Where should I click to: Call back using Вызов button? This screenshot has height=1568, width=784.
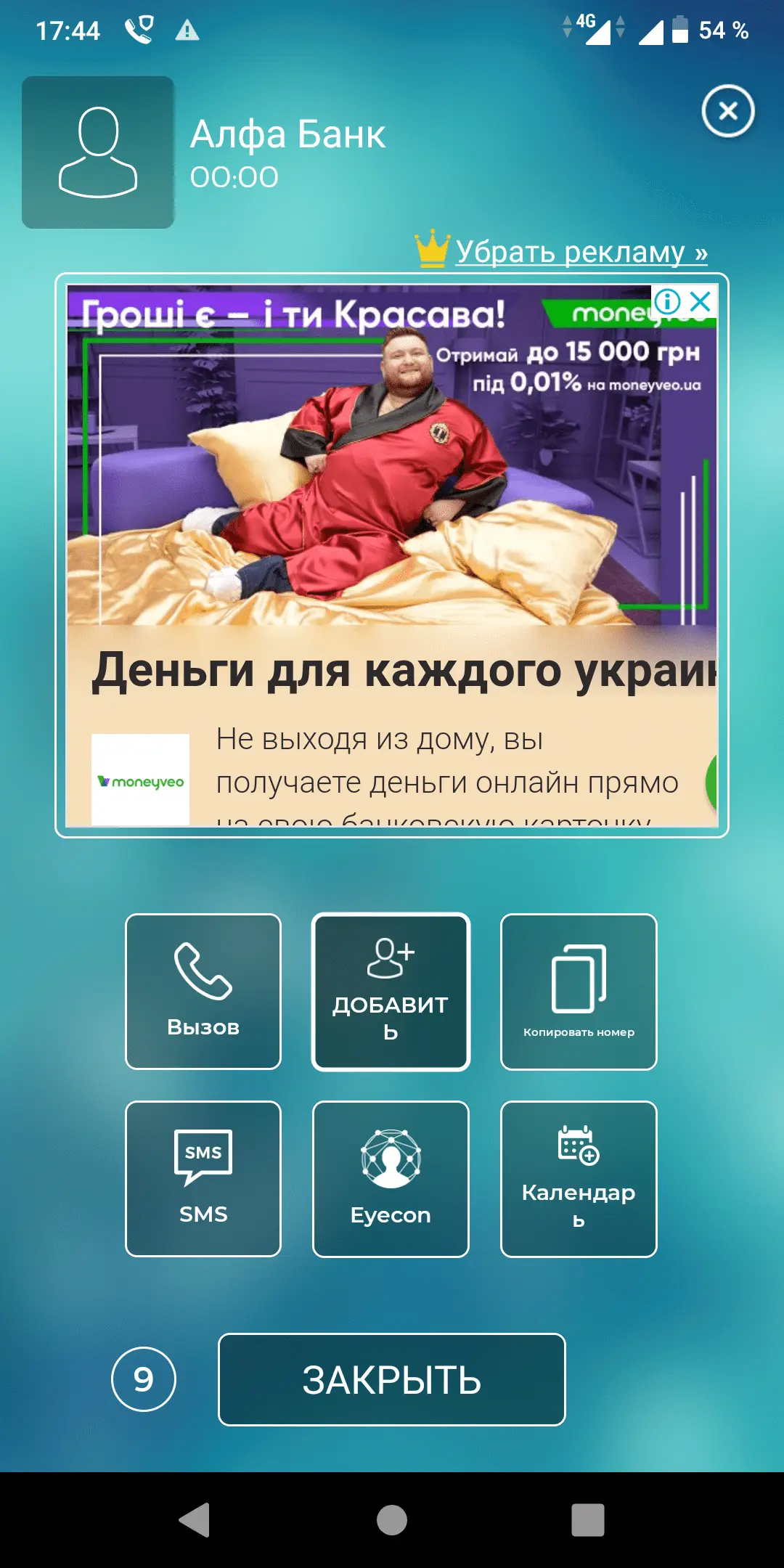[x=203, y=992]
